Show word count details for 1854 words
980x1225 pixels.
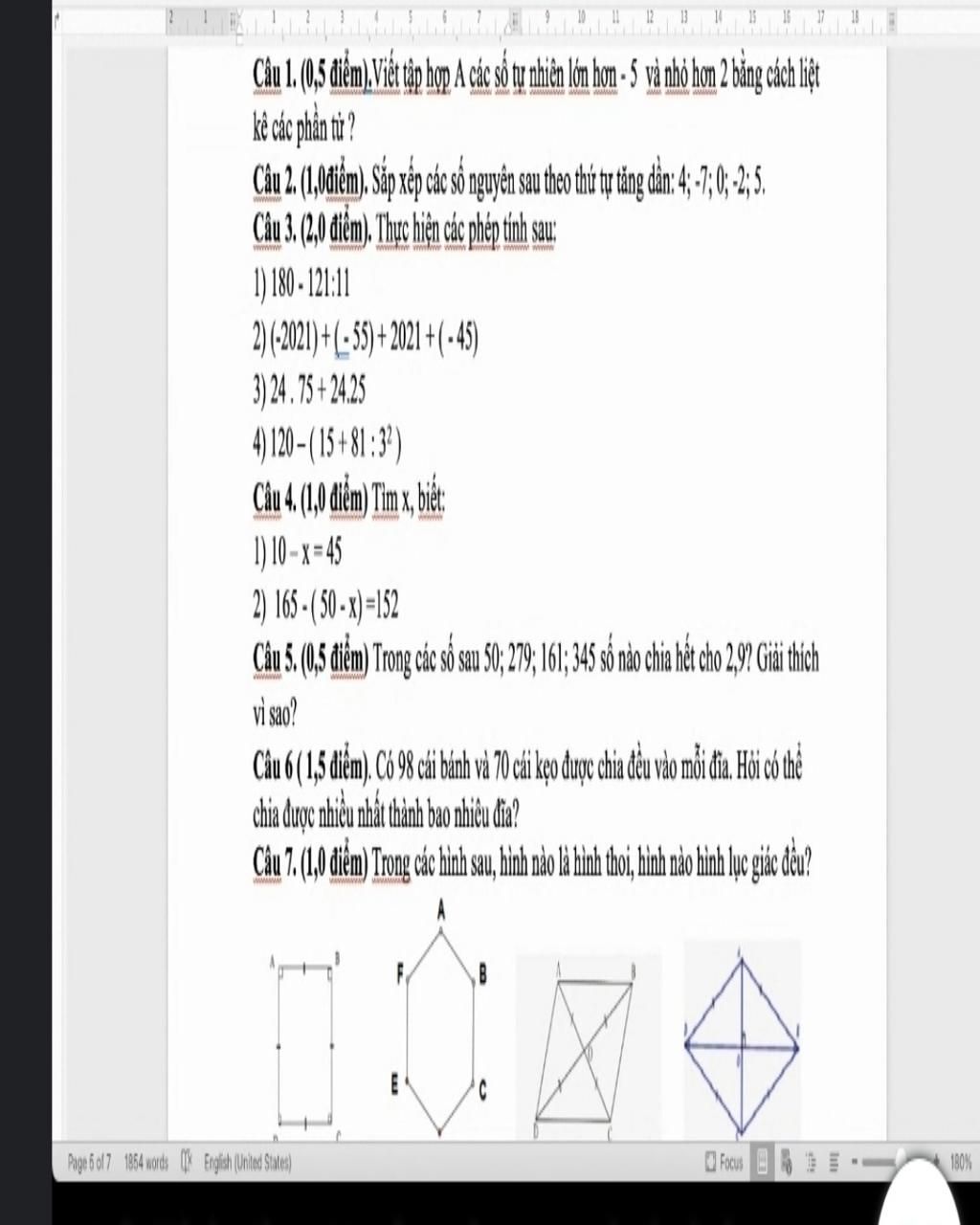pos(145,1163)
